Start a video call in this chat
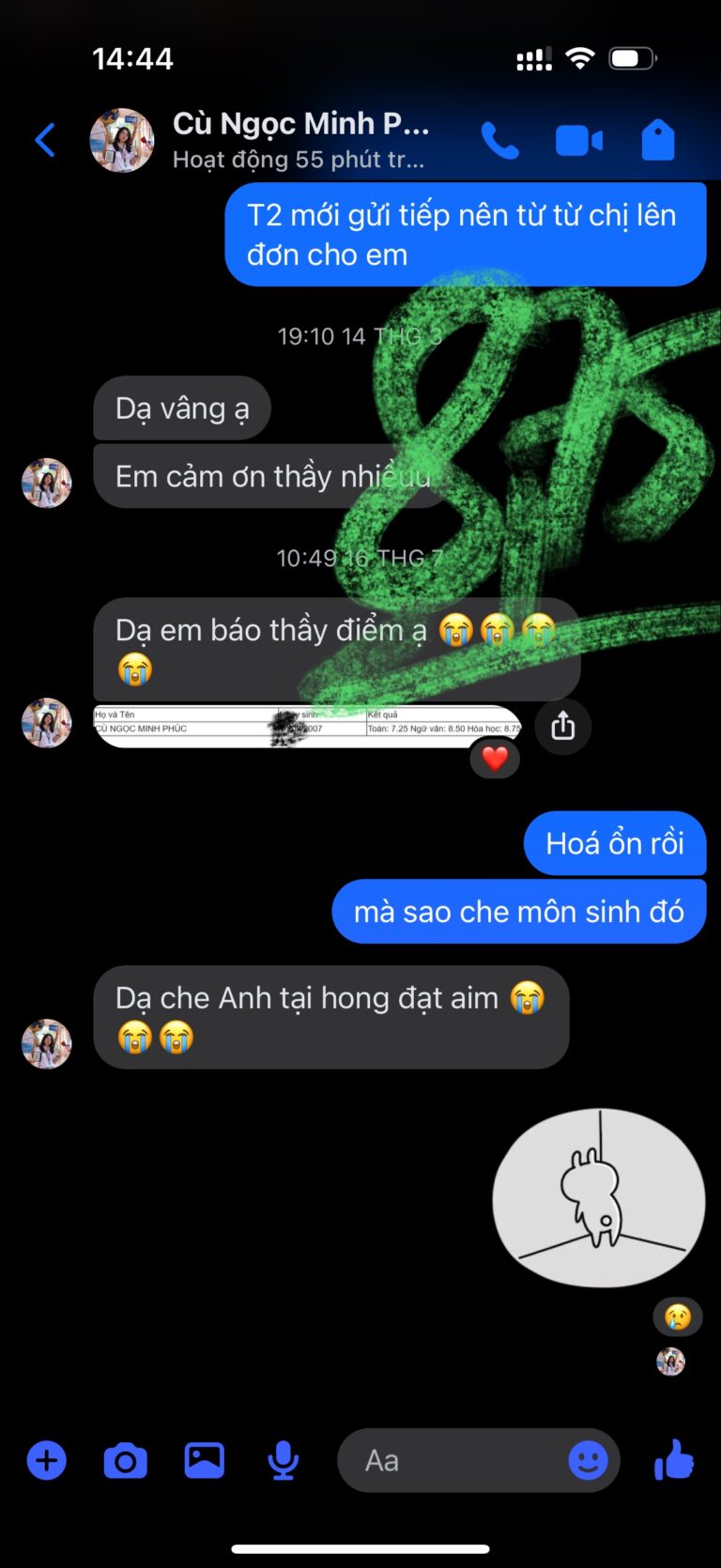721x1568 pixels. click(578, 141)
